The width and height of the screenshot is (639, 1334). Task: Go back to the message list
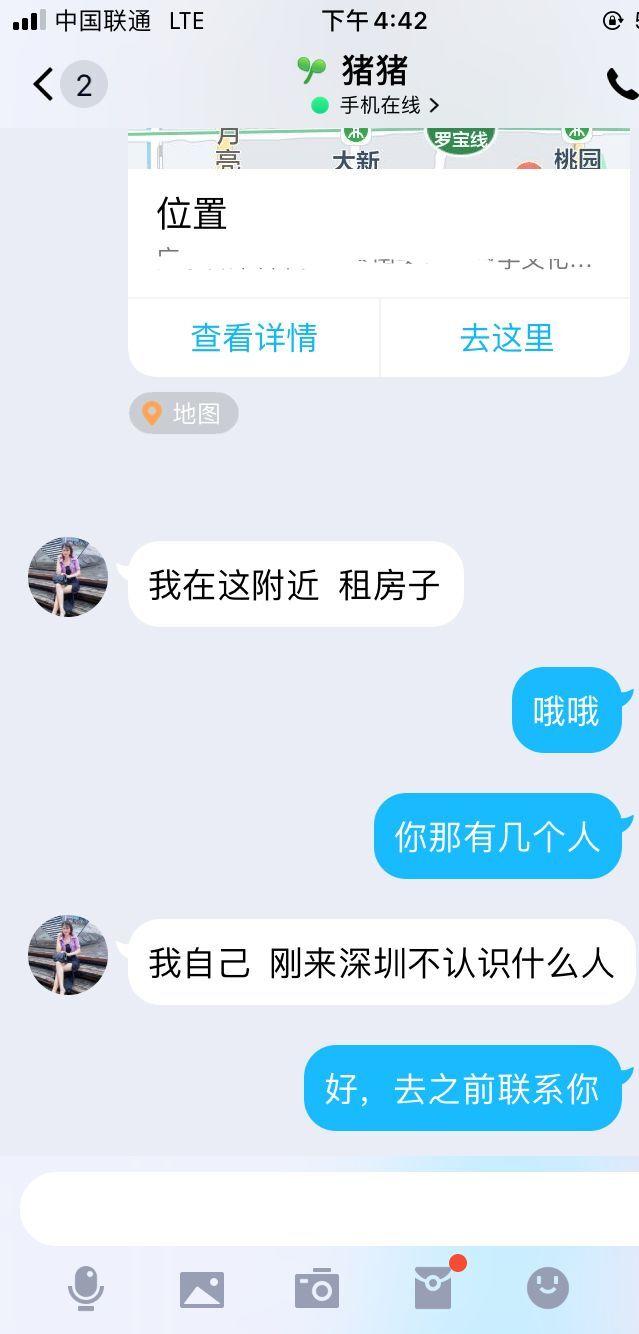(x=44, y=84)
